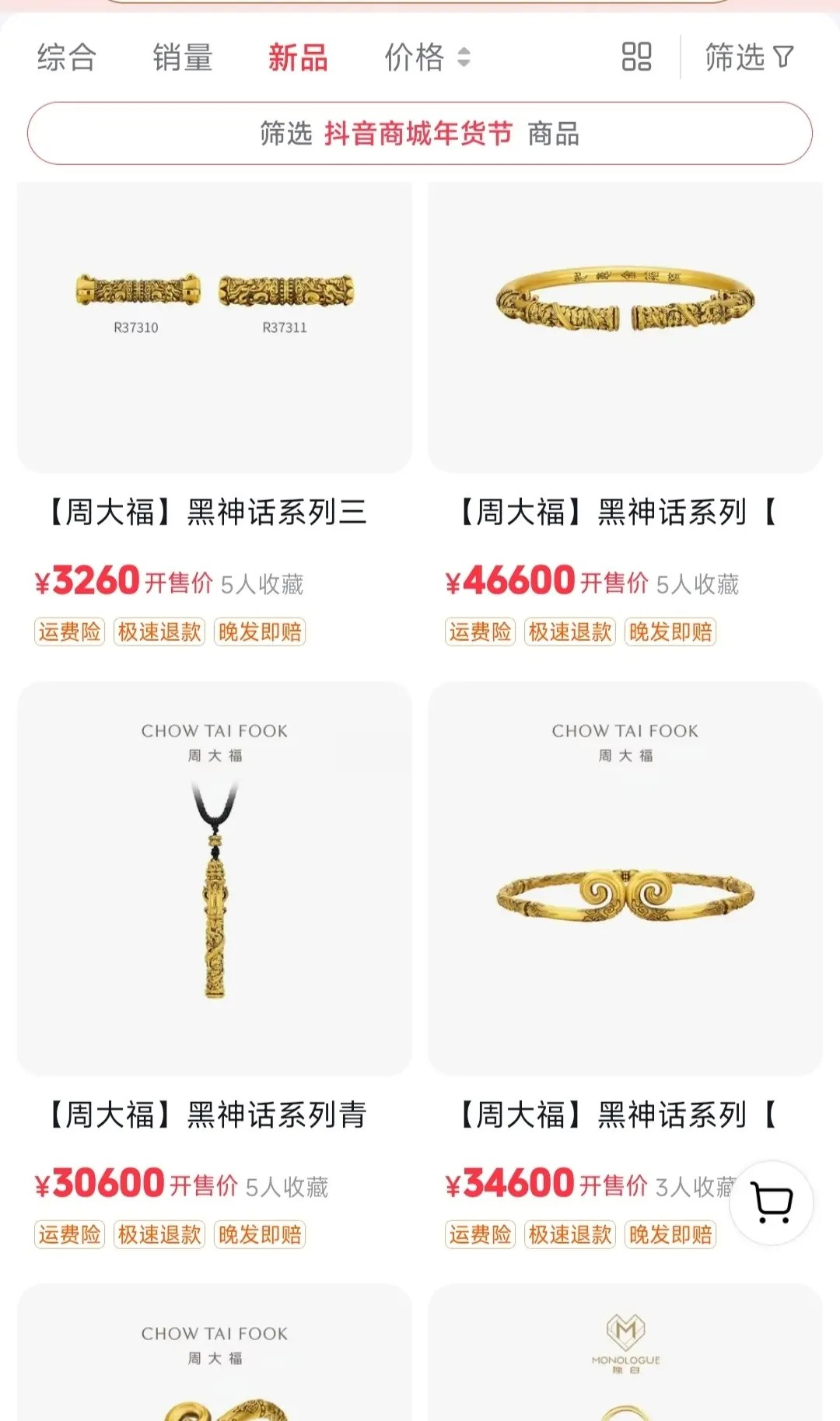Sort products by 销量
The image size is (840, 1421).
pyautogui.click(x=183, y=58)
